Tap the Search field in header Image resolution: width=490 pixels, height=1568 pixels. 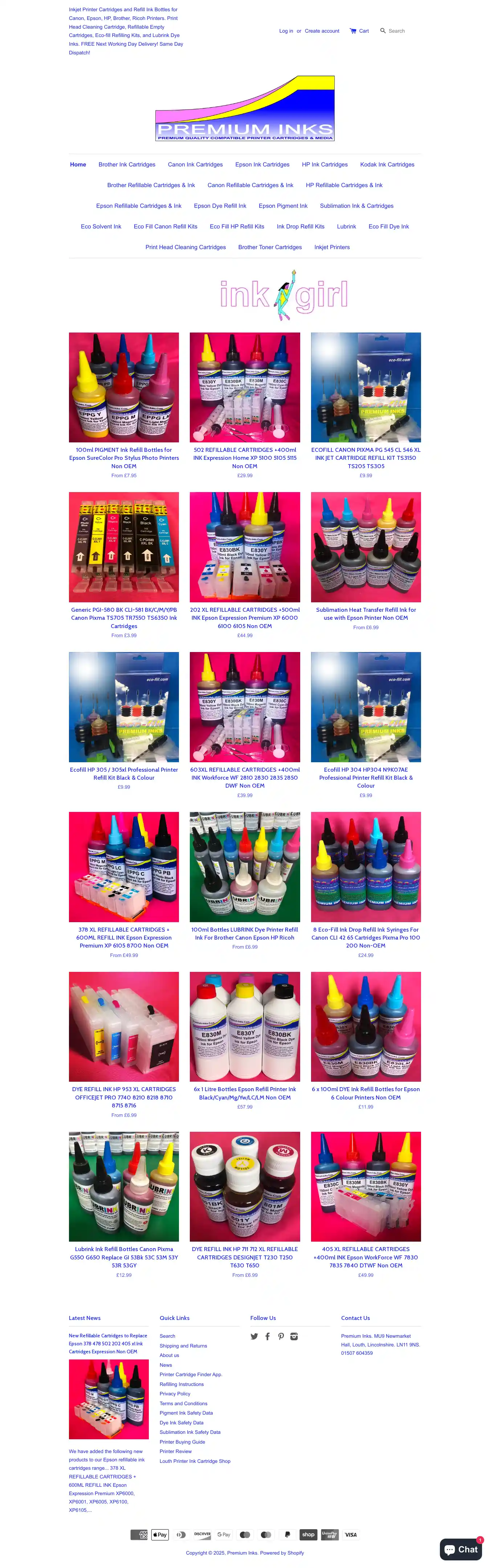point(397,31)
